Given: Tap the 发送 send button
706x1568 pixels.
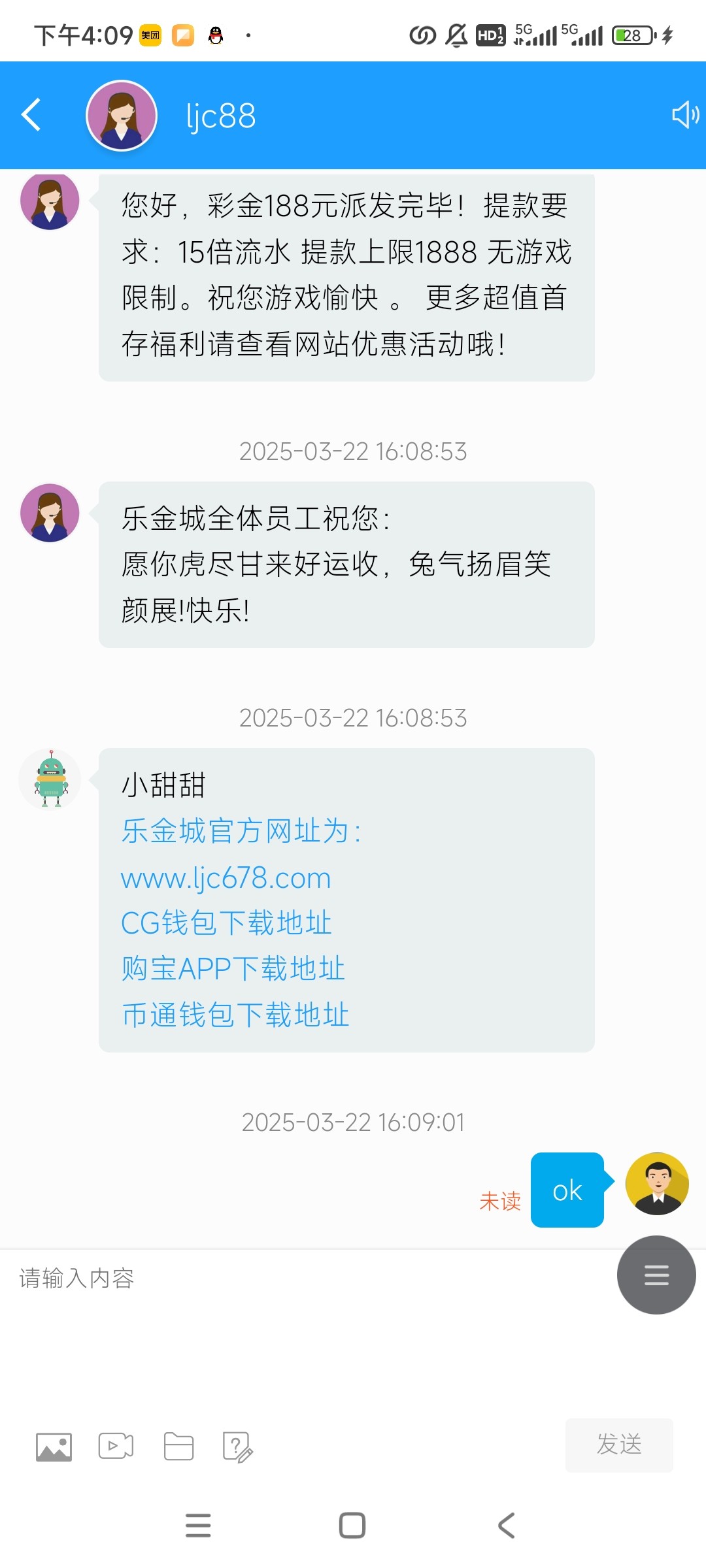Looking at the screenshot, I should click(x=618, y=1445).
